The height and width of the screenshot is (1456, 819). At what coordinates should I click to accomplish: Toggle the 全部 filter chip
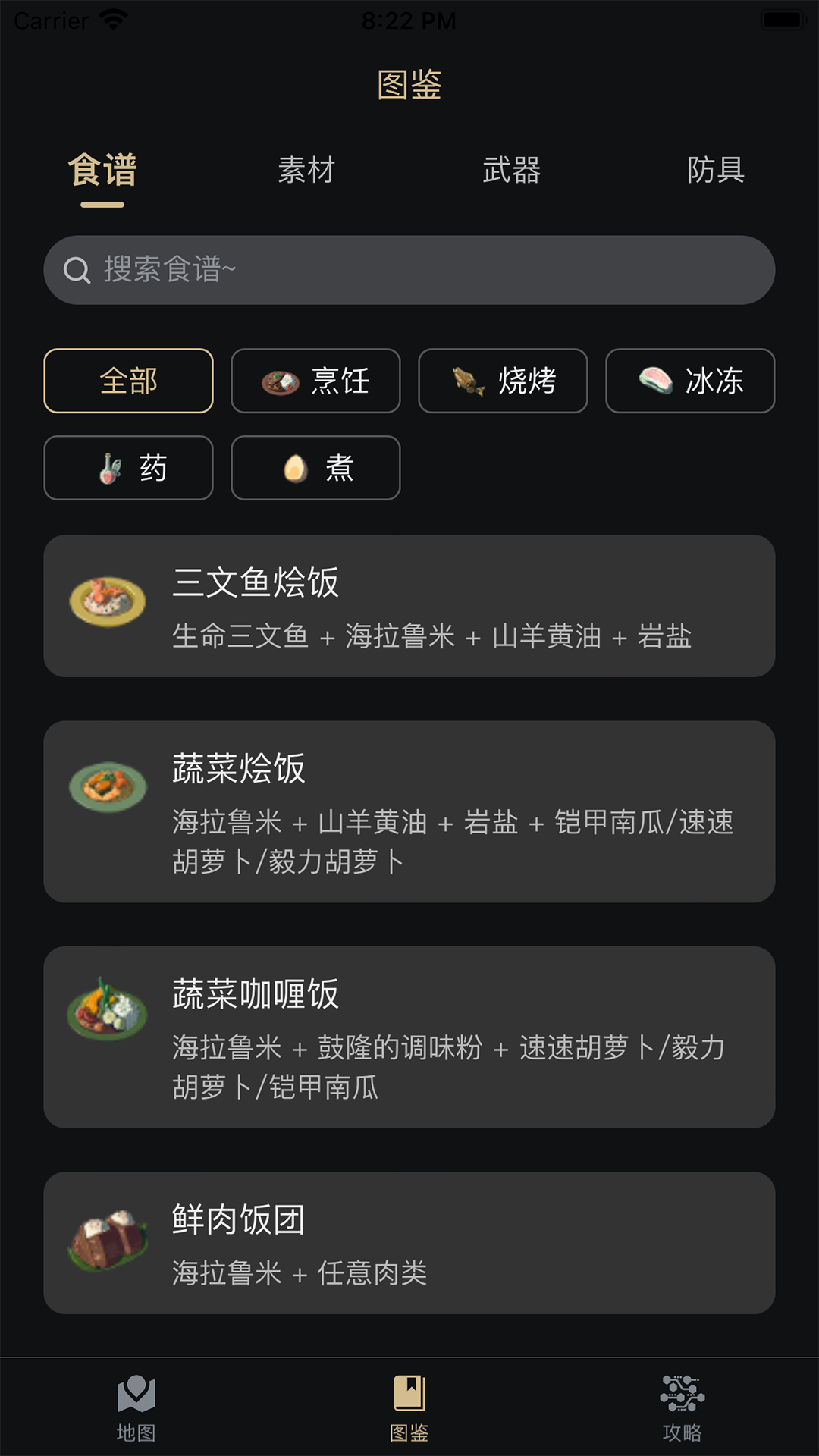tap(128, 381)
